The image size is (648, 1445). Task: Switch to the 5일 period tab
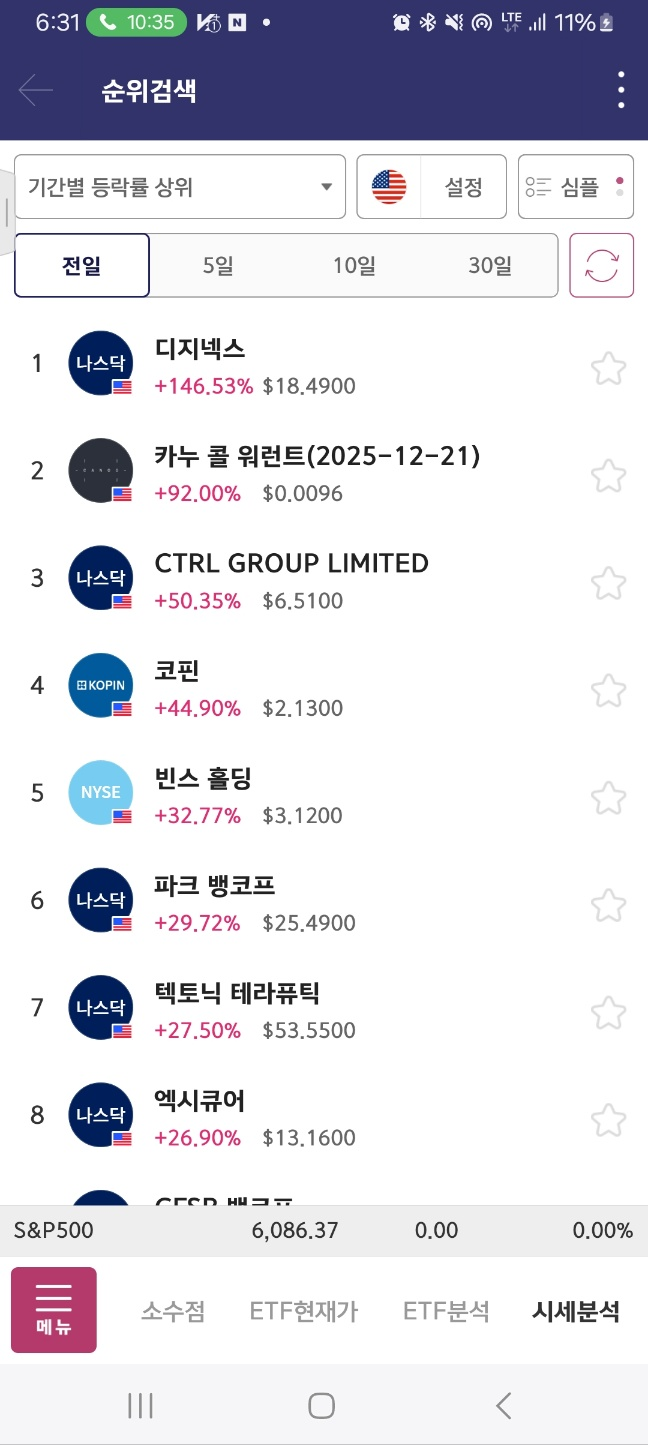pyautogui.click(x=217, y=266)
